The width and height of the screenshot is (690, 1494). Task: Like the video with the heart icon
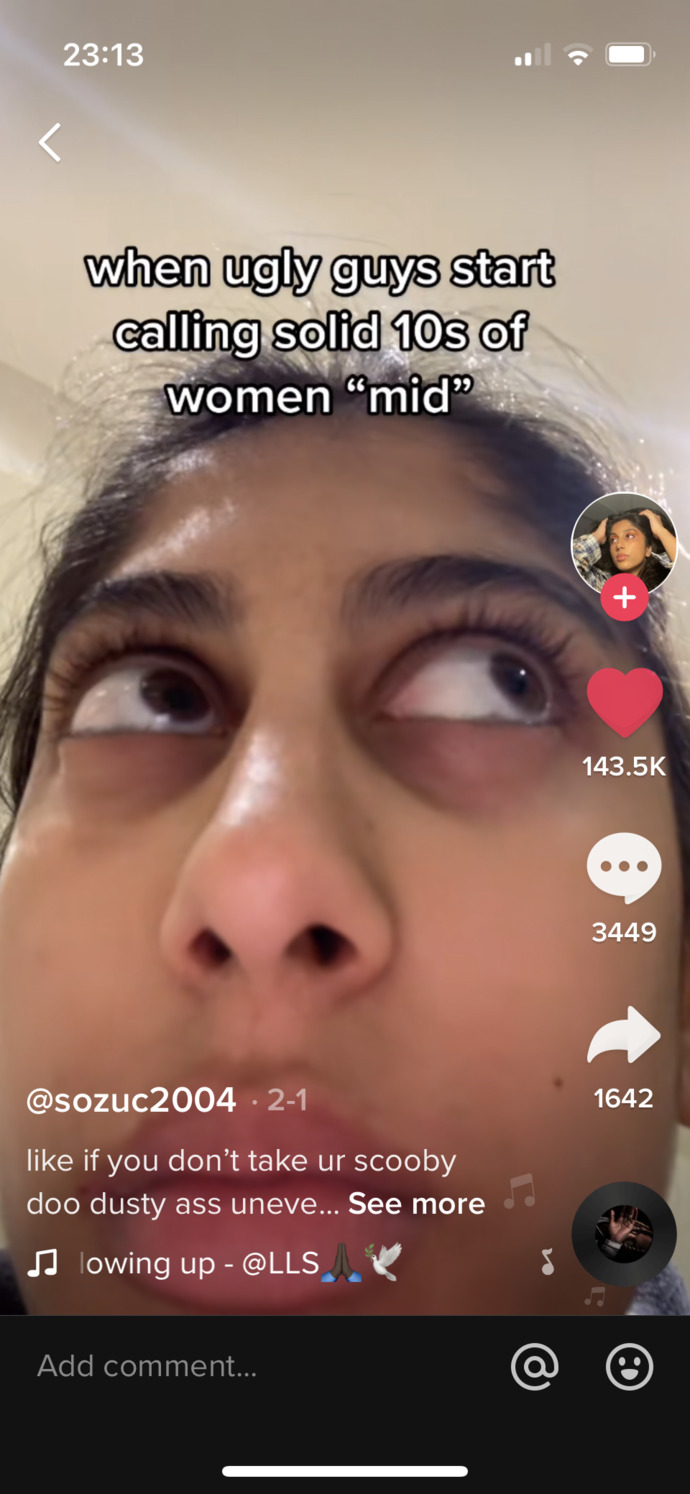pyautogui.click(x=624, y=703)
